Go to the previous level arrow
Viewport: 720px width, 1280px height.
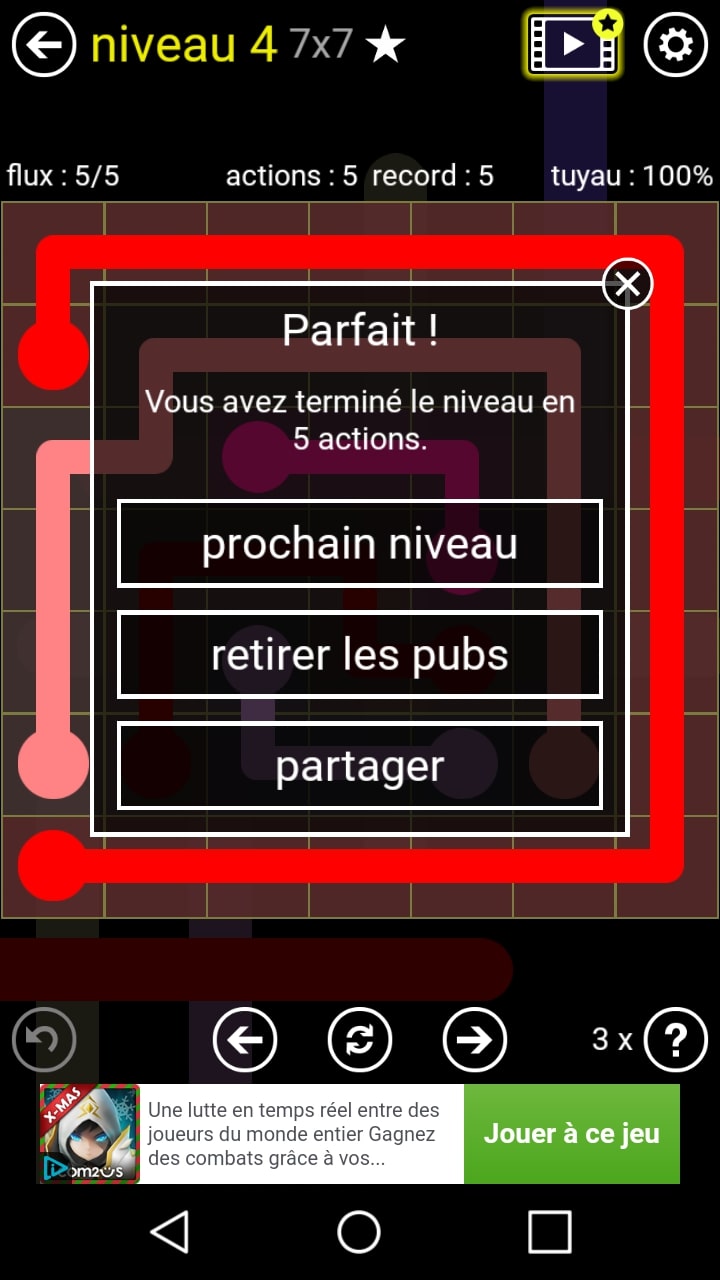pyautogui.click(x=245, y=1040)
